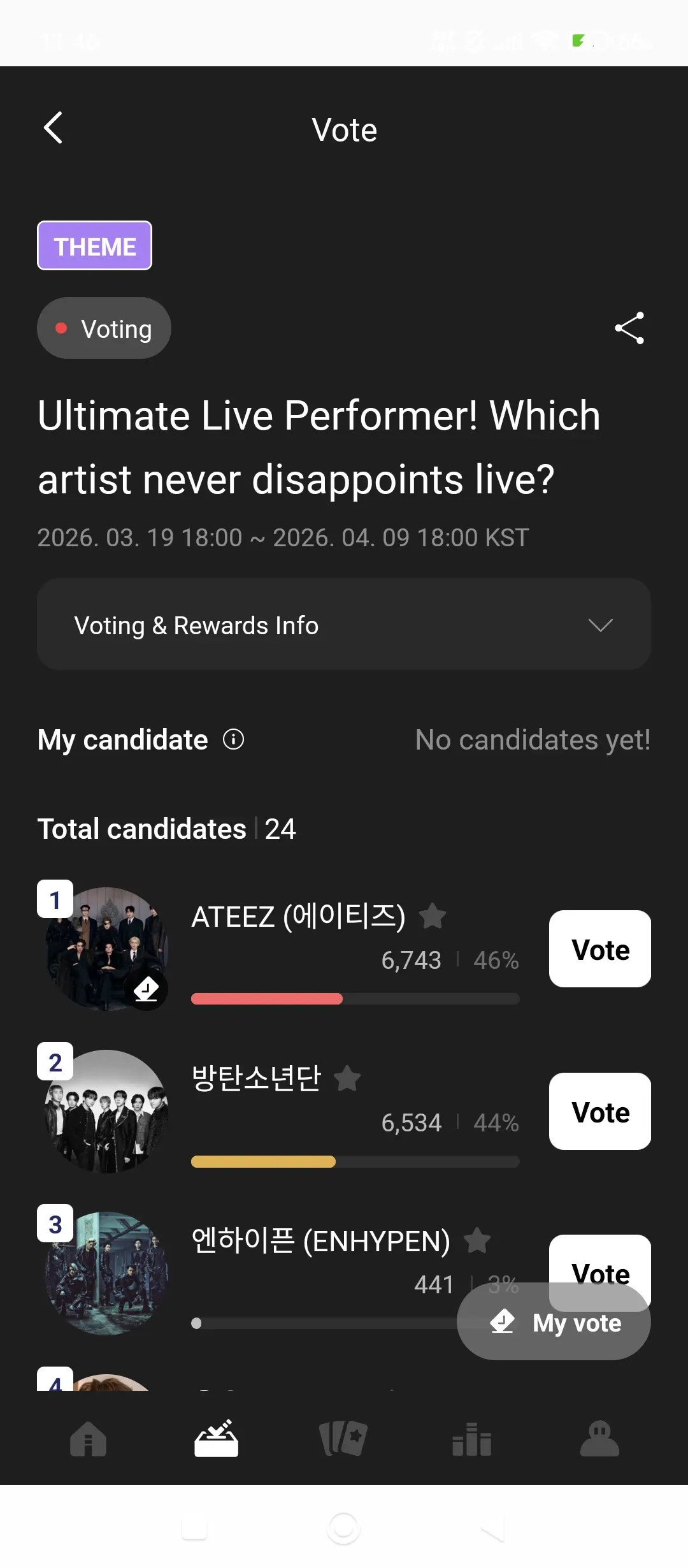Switch to the rankings chart tab
The width and height of the screenshot is (688, 1568).
coord(471,1439)
